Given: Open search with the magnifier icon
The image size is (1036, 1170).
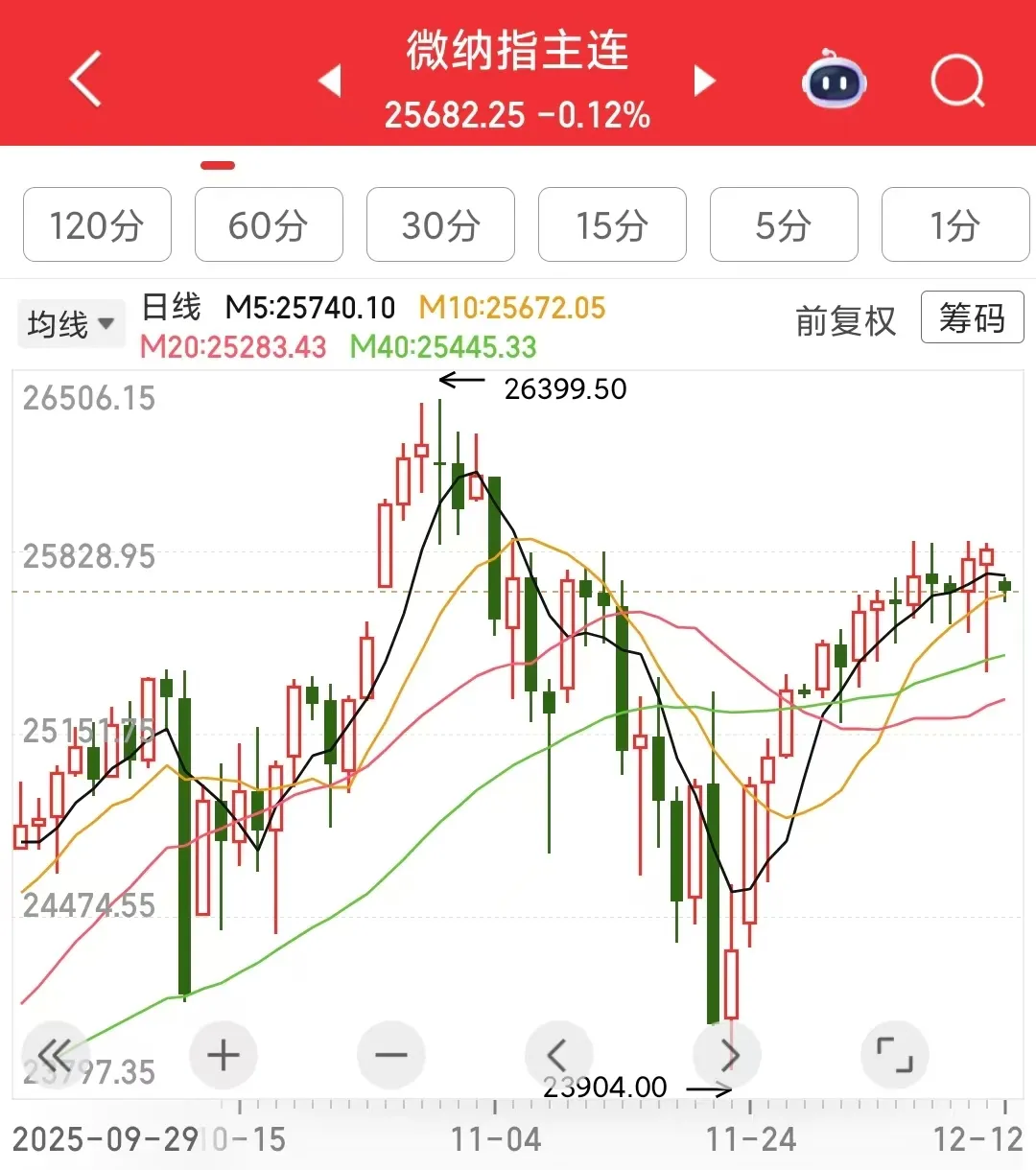Looking at the screenshot, I should point(957,81).
